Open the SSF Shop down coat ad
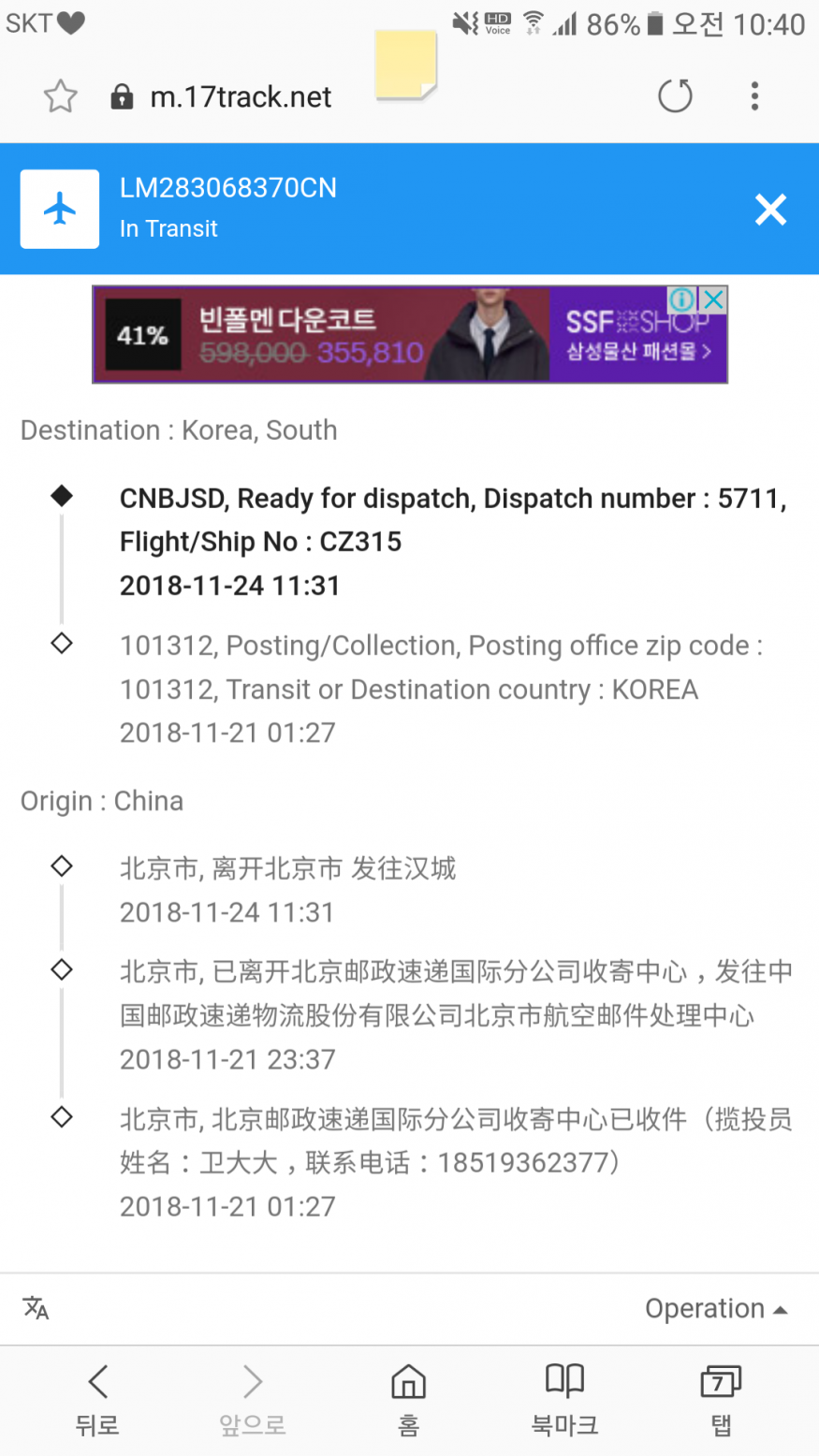 (x=374, y=335)
